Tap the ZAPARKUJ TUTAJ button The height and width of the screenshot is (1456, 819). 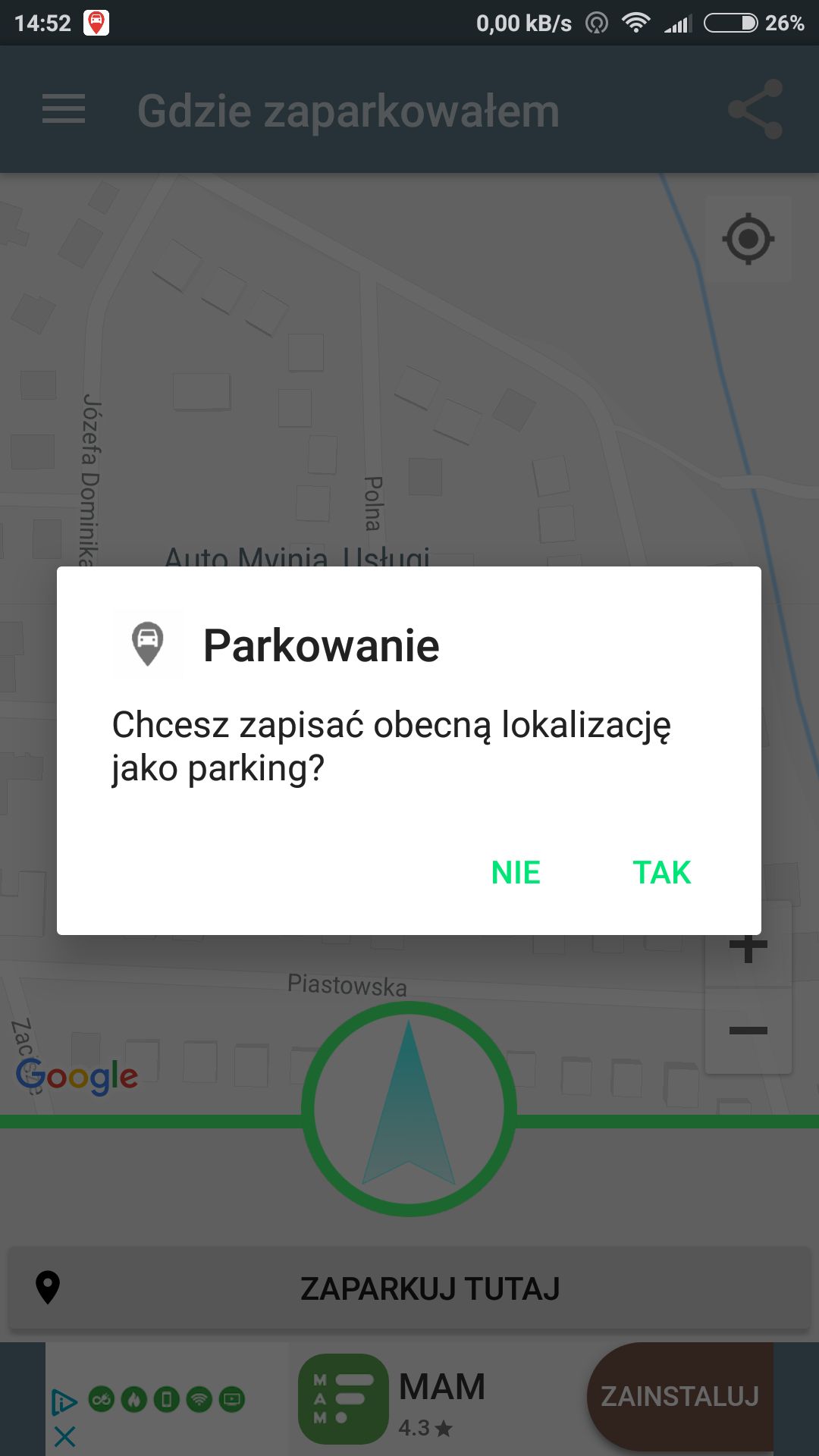pos(409,1288)
